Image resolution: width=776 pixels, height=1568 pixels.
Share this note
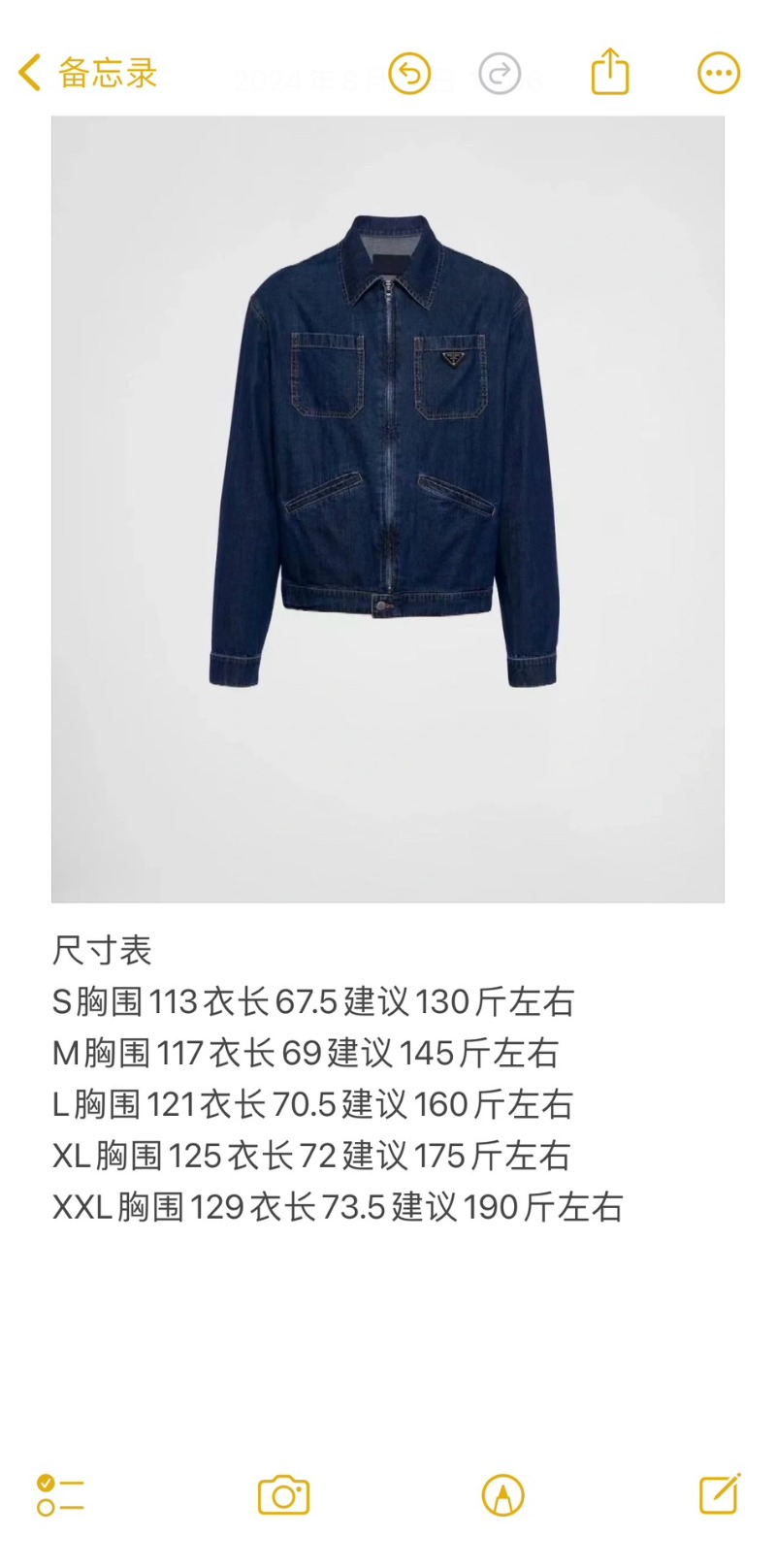tap(610, 72)
